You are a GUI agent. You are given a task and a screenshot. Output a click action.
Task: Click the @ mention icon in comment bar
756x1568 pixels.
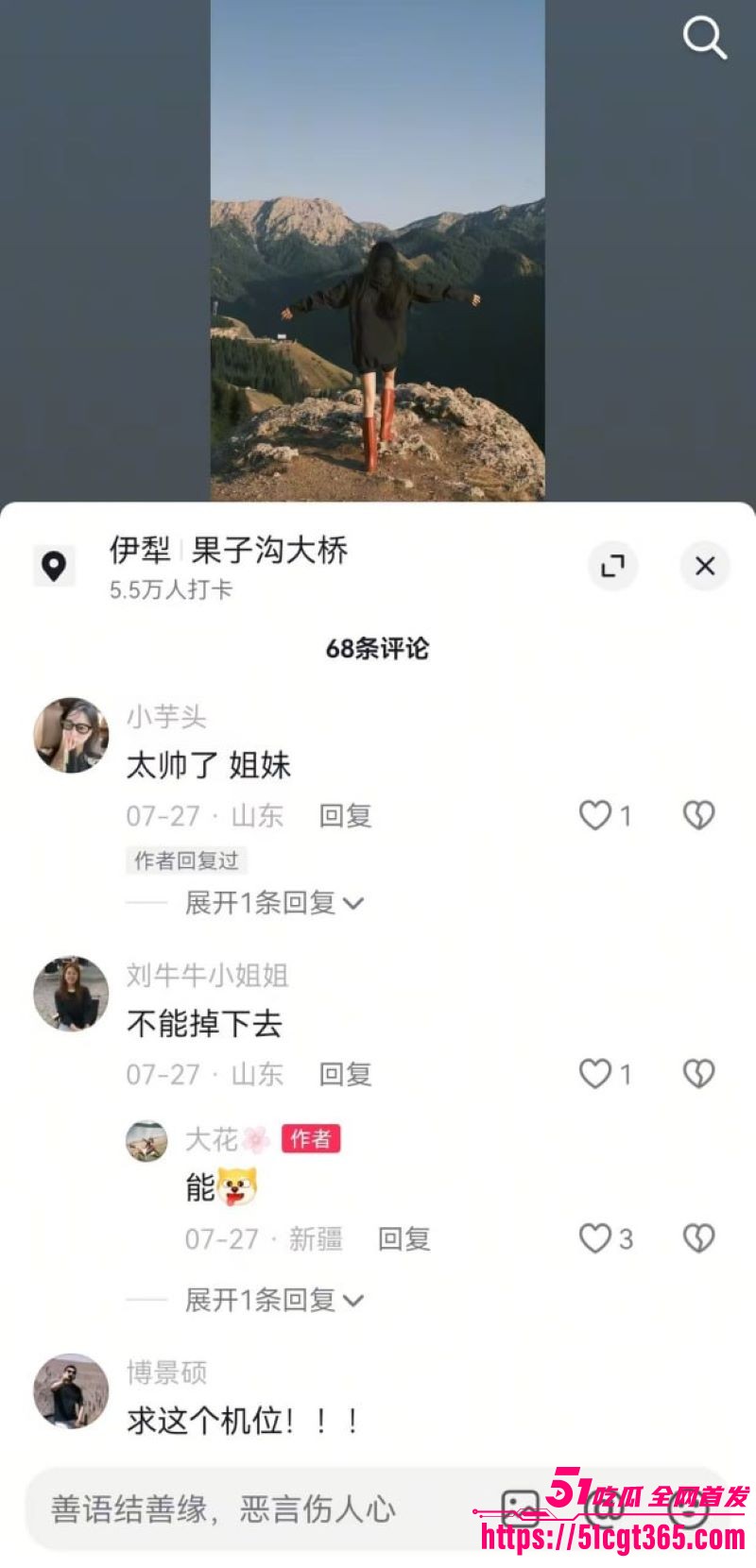[602, 1507]
